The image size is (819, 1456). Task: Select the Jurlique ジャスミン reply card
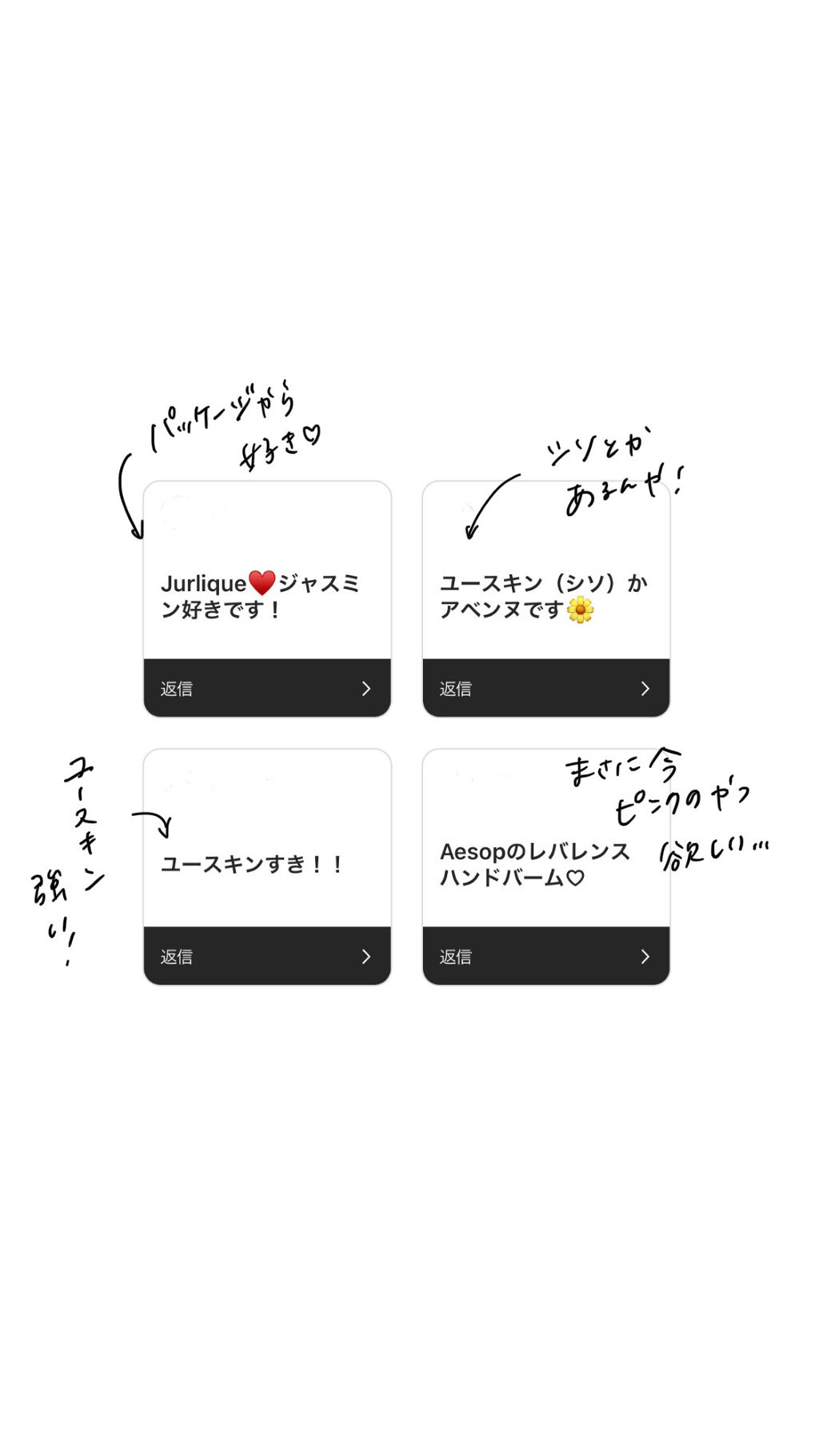click(x=267, y=596)
